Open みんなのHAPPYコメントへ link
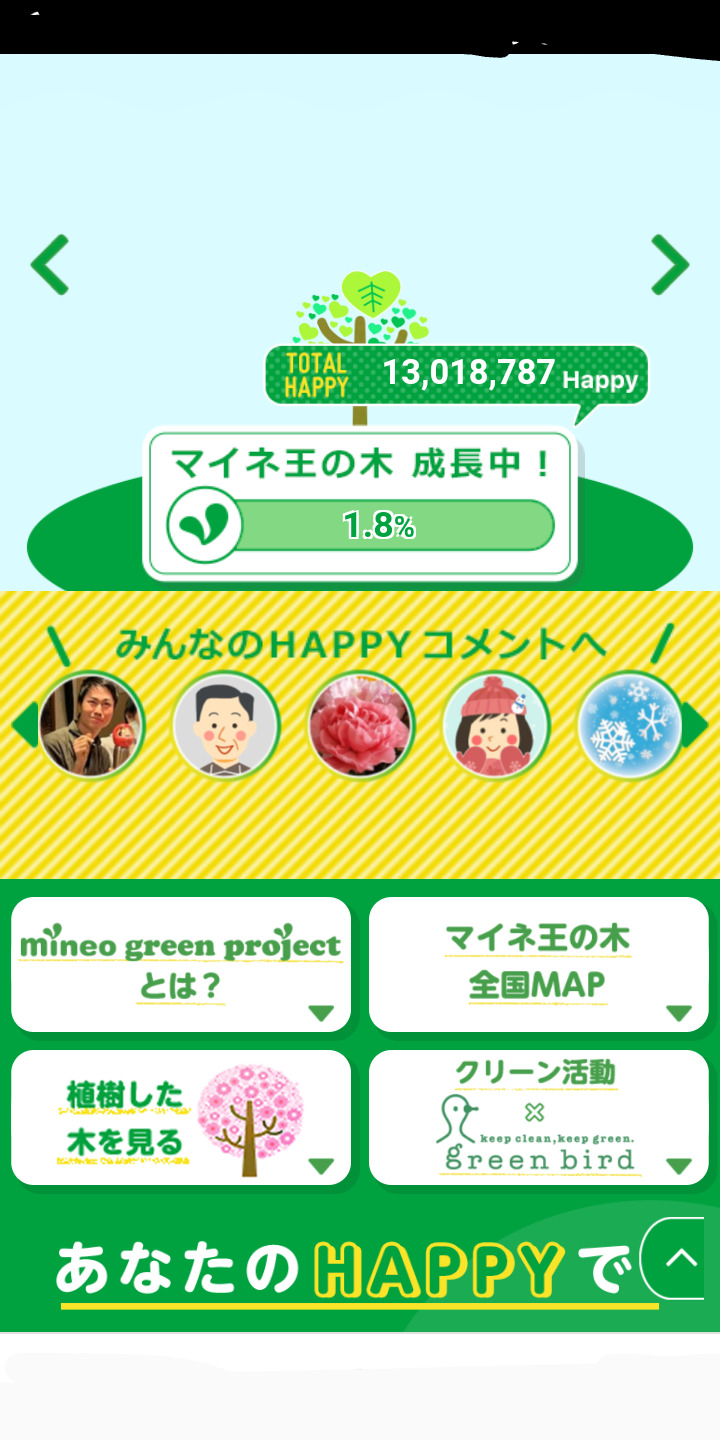The width and height of the screenshot is (720, 1440). (x=360, y=645)
